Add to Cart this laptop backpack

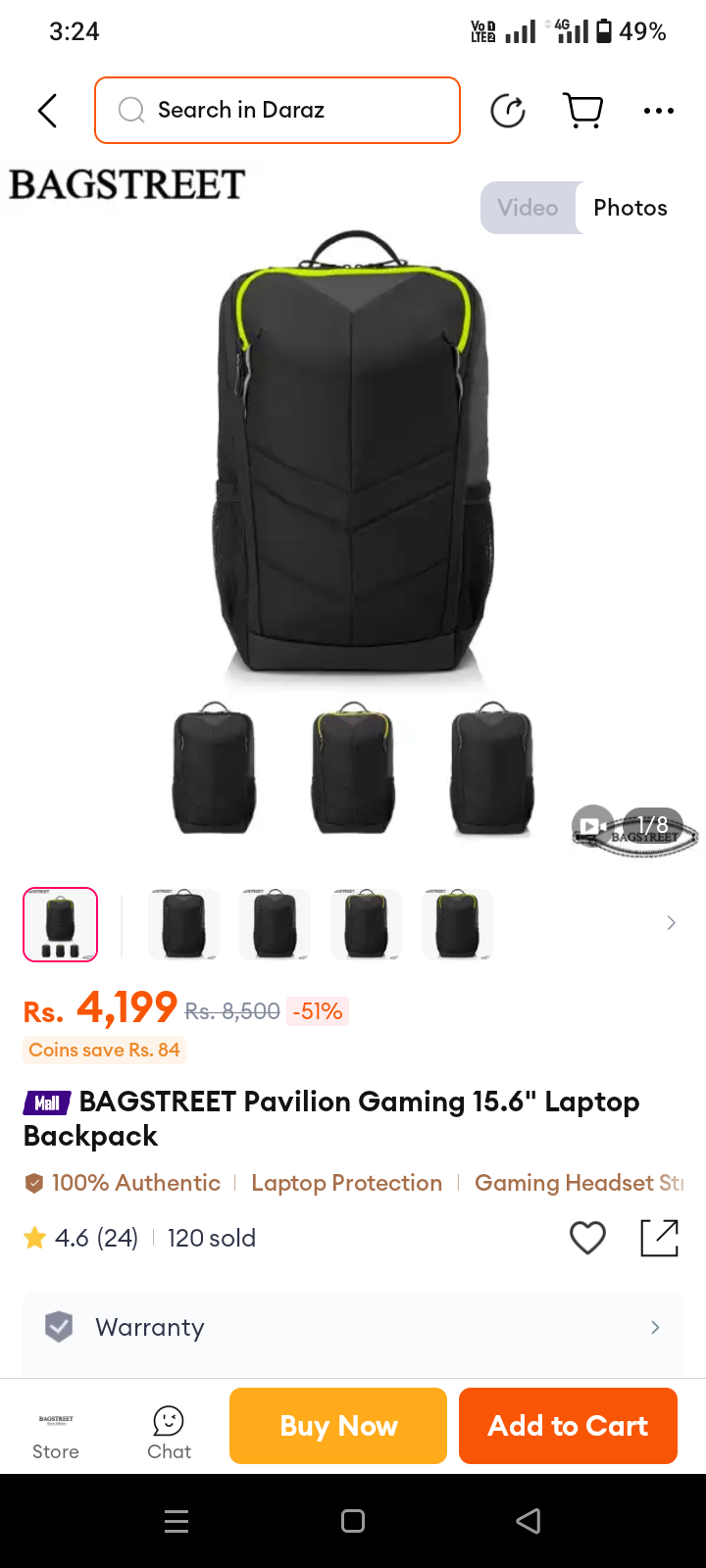click(x=568, y=1426)
